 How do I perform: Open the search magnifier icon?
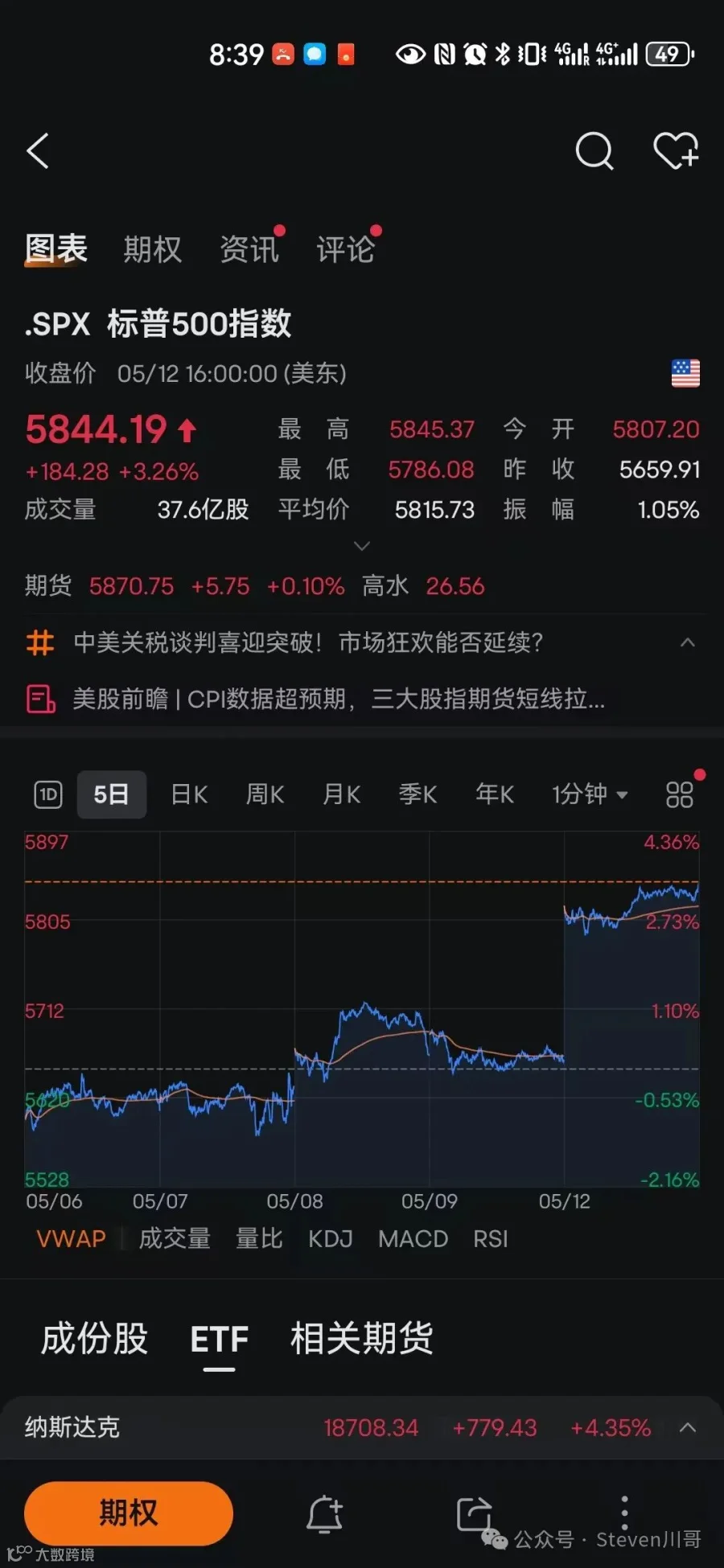594,150
